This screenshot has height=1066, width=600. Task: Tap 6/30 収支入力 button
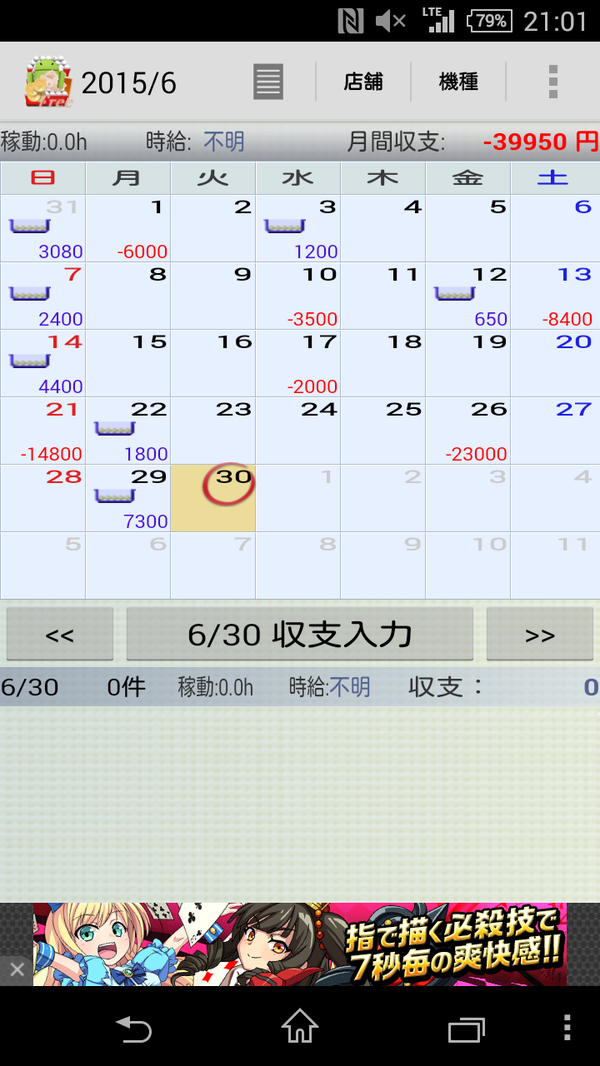pos(300,635)
